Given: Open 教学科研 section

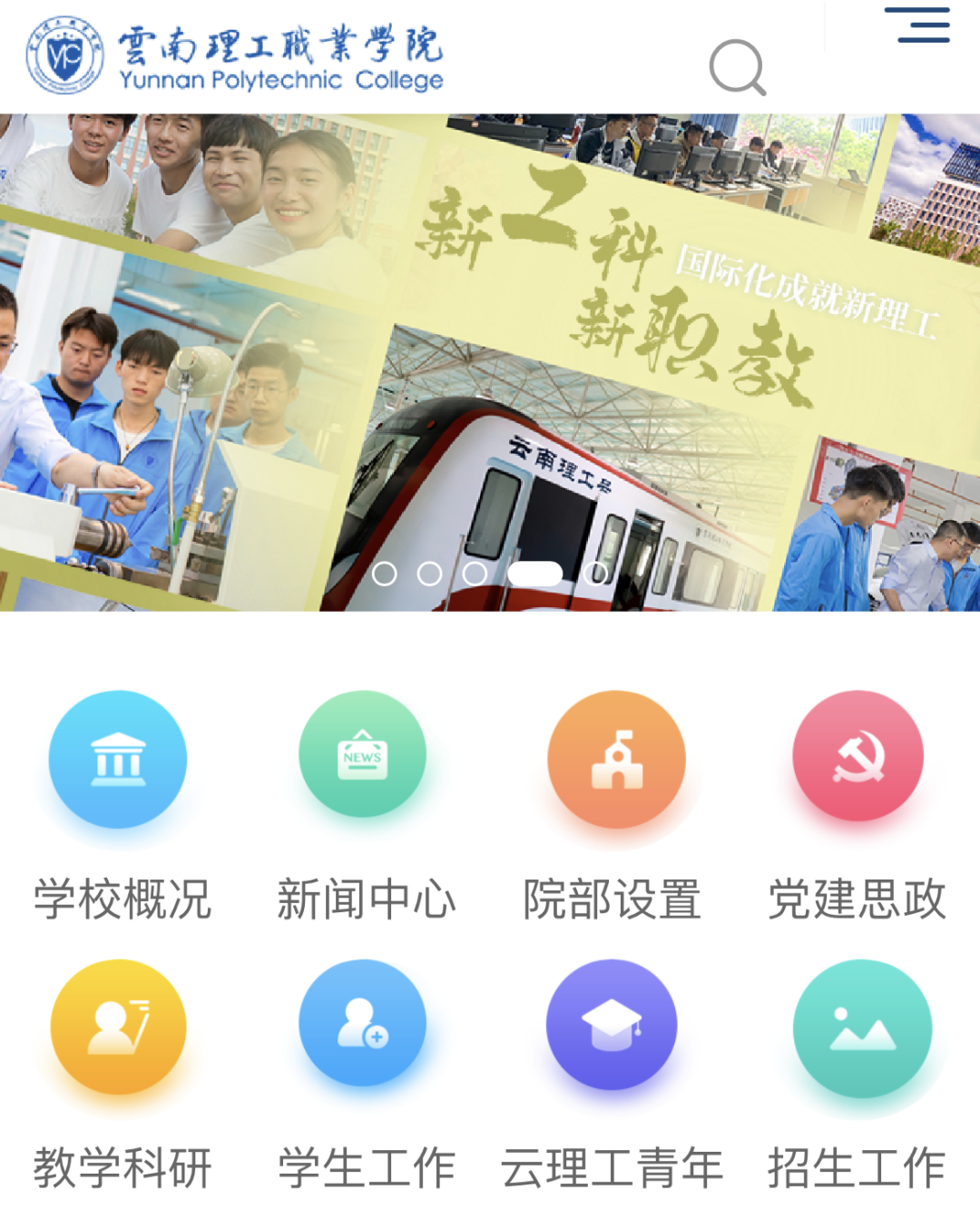Looking at the screenshot, I should point(119,1027).
